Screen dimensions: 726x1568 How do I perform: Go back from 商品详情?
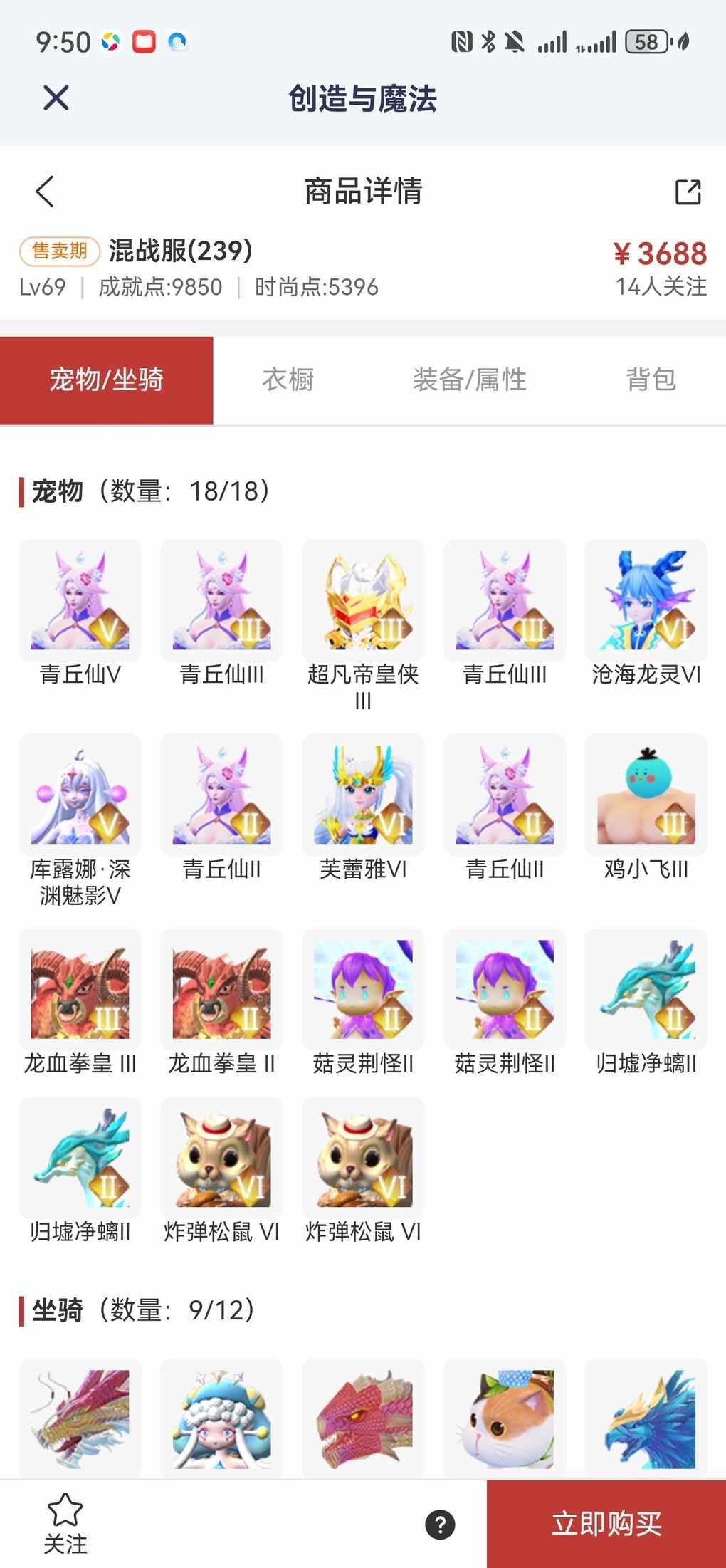point(45,192)
